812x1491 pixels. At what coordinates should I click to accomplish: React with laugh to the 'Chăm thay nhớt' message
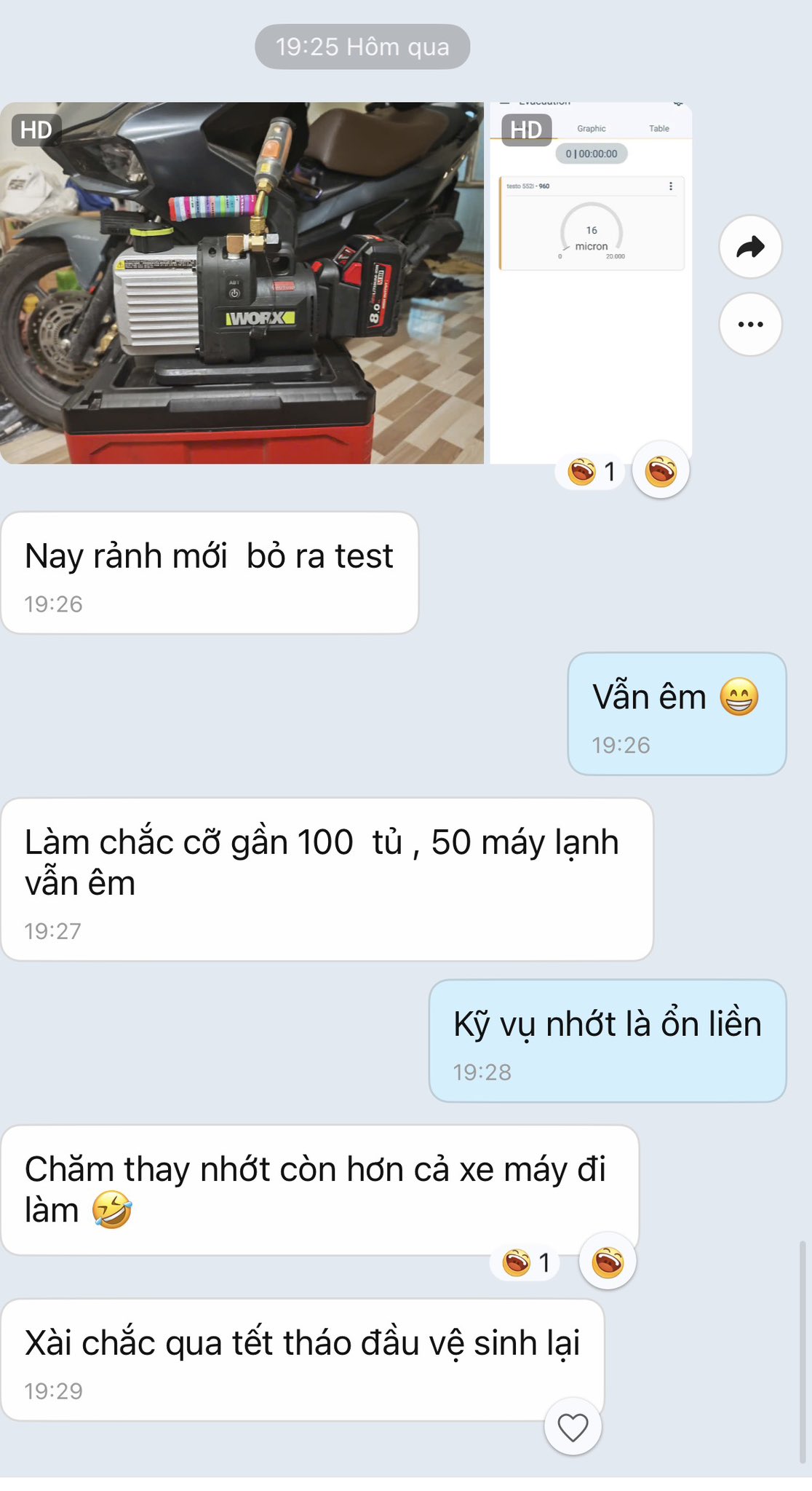(608, 1262)
